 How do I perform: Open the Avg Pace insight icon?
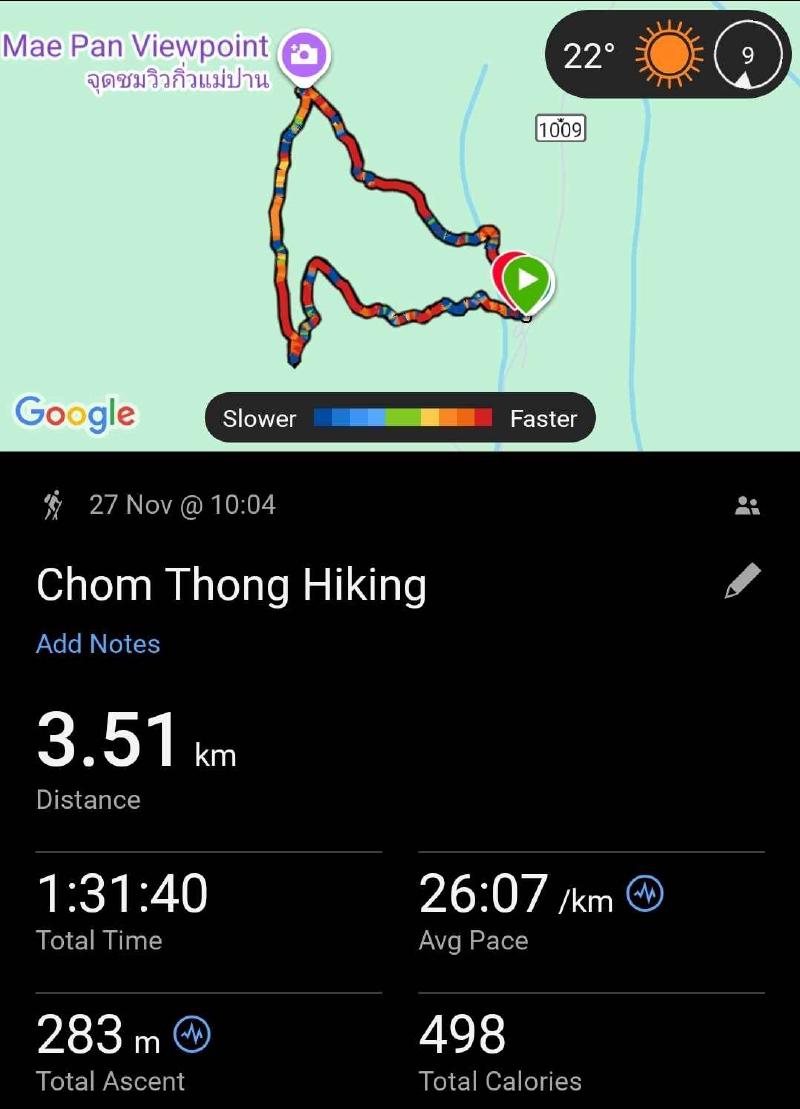[645, 893]
